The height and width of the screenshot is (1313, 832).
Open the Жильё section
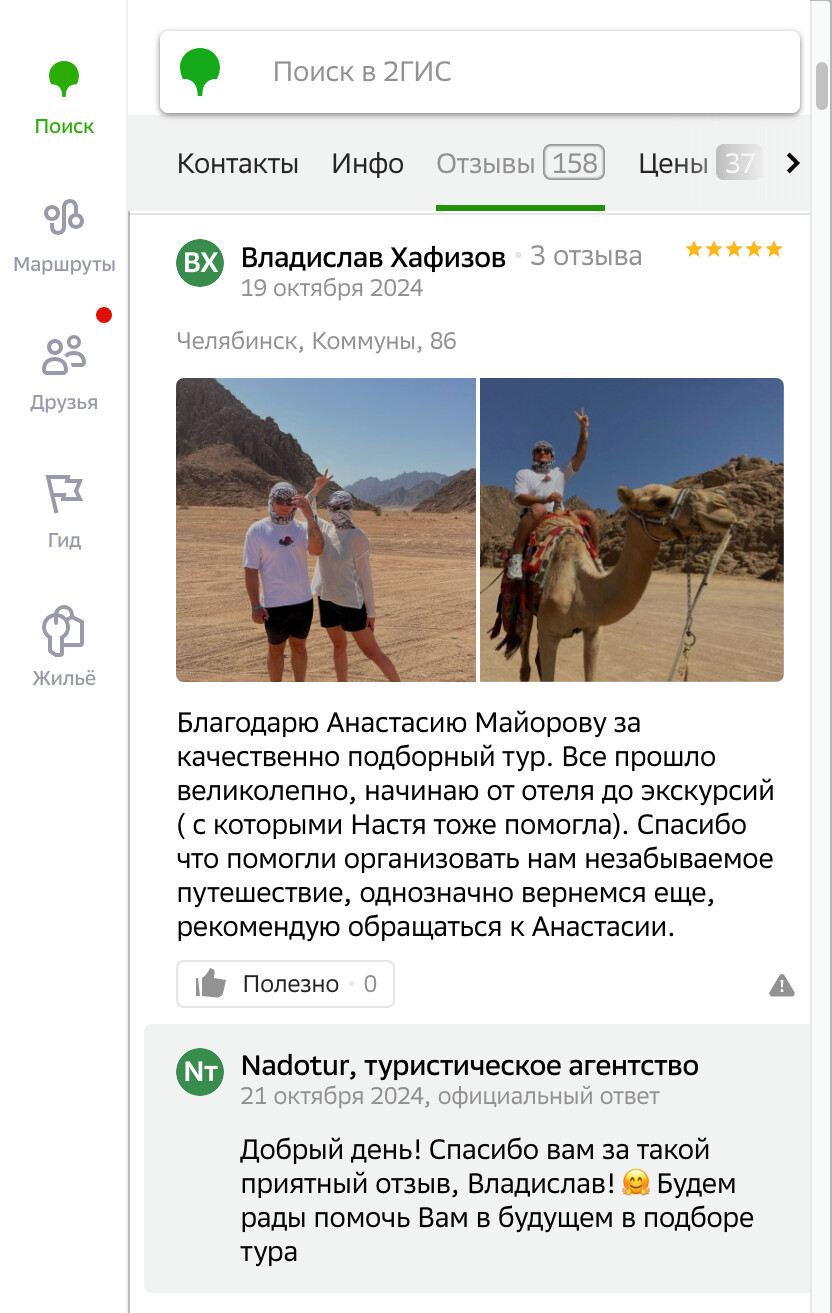pyautogui.click(x=64, y=647)
